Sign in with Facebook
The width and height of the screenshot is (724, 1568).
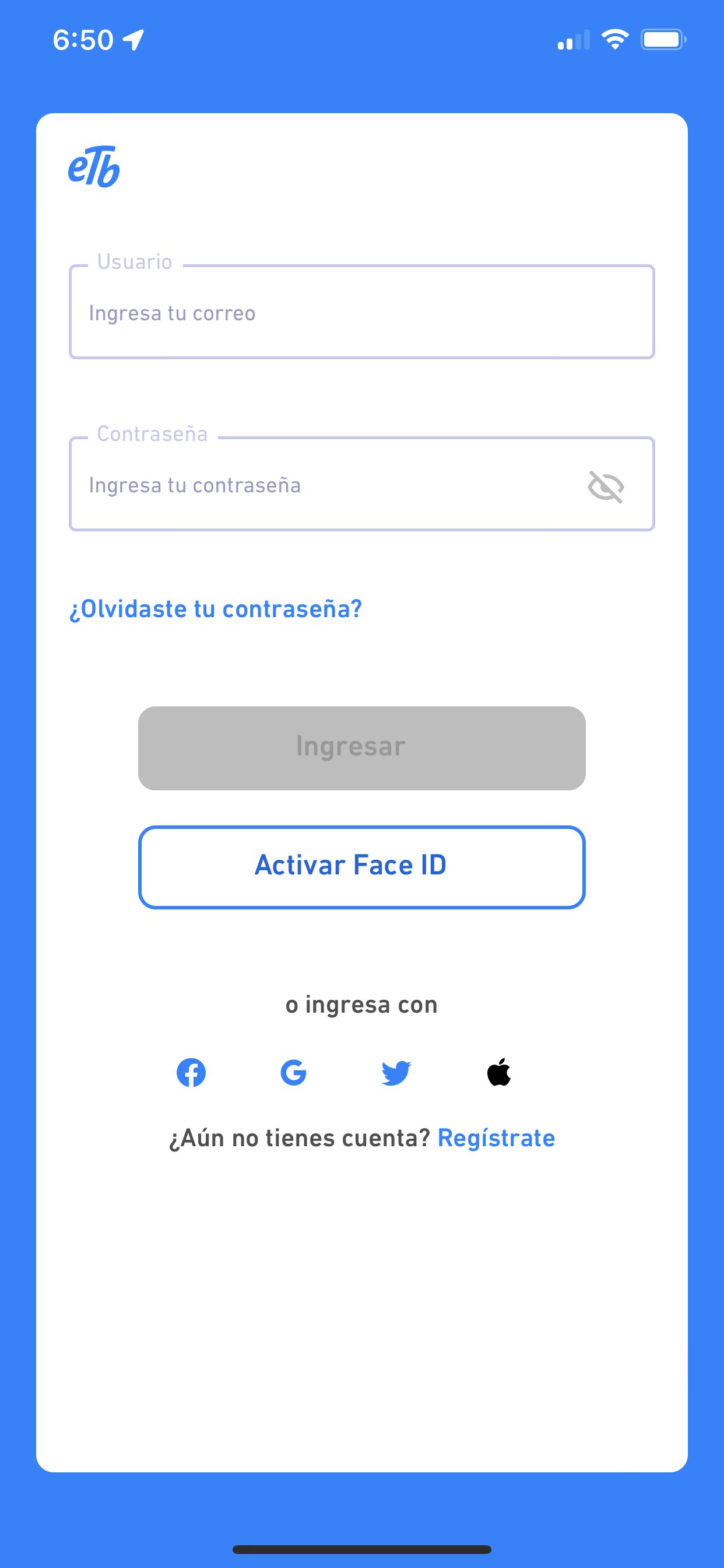(x=191, y=1073)
